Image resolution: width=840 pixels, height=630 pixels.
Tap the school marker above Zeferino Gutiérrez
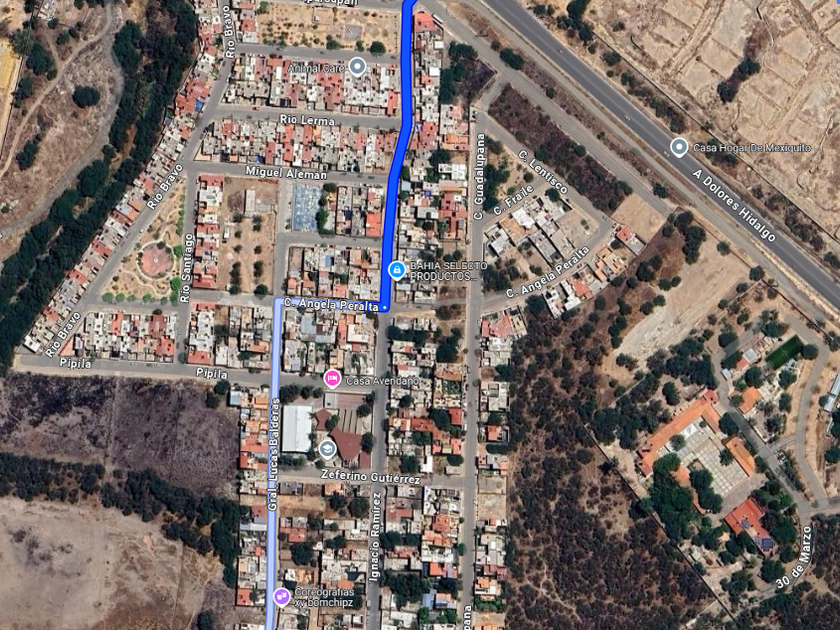coord(327,450)
